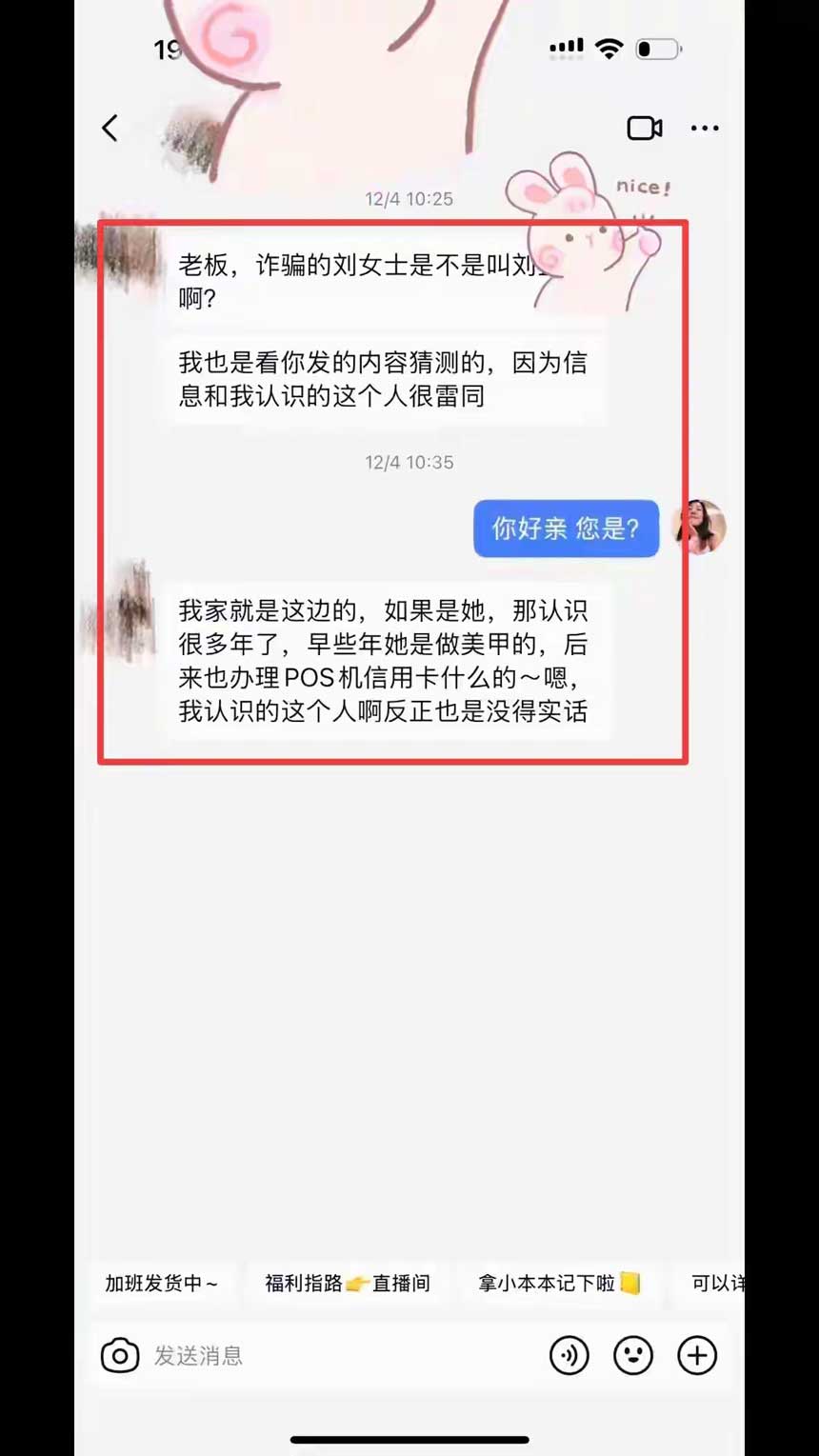Start a video call

pos(644,129)
